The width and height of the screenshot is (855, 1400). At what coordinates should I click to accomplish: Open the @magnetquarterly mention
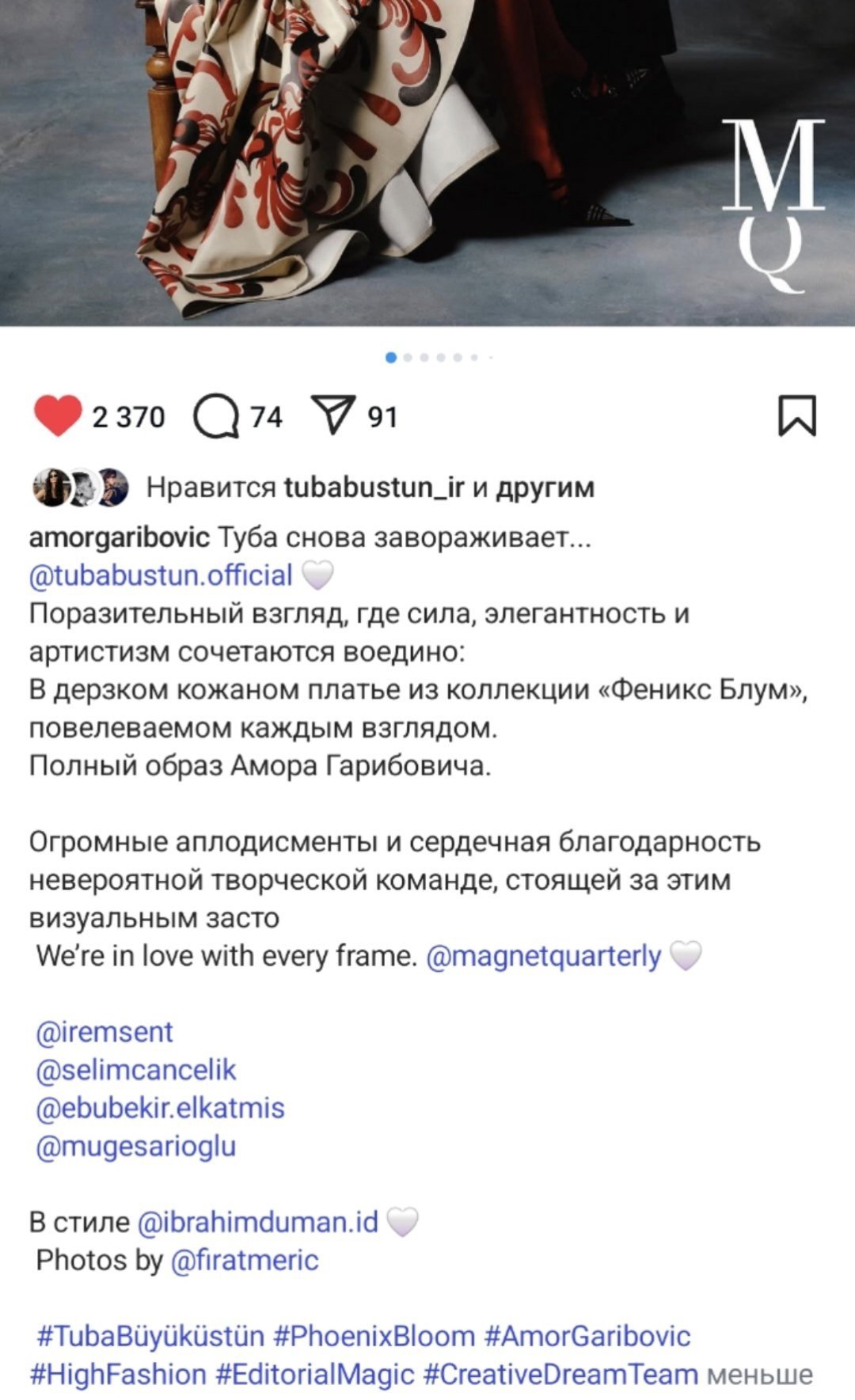coord(543,956)
